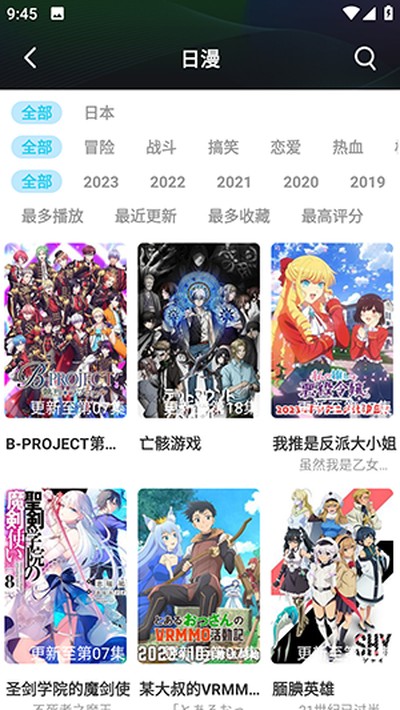The width and height of the screenshot is (400, 710).
Task: Show anime from 2020
Action: tap(301, 182)
